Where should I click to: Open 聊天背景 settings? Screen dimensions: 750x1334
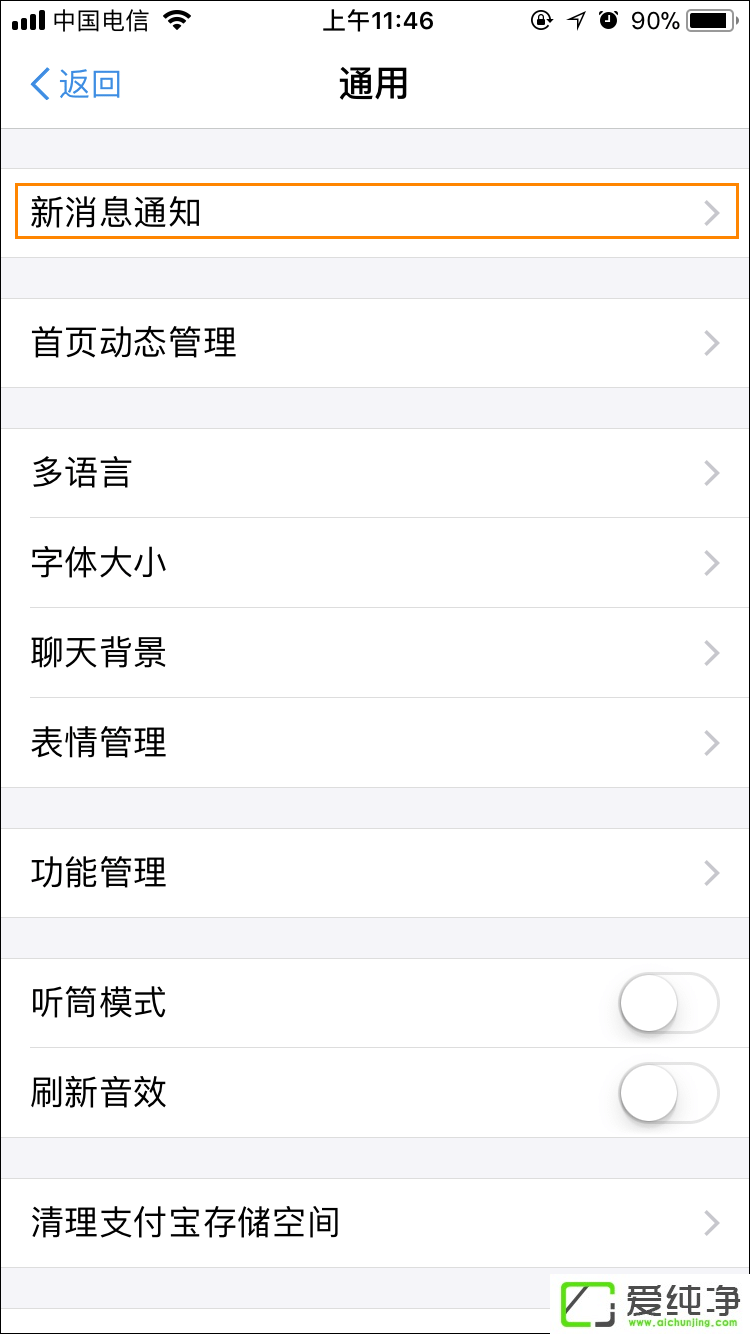coord(375,653)
